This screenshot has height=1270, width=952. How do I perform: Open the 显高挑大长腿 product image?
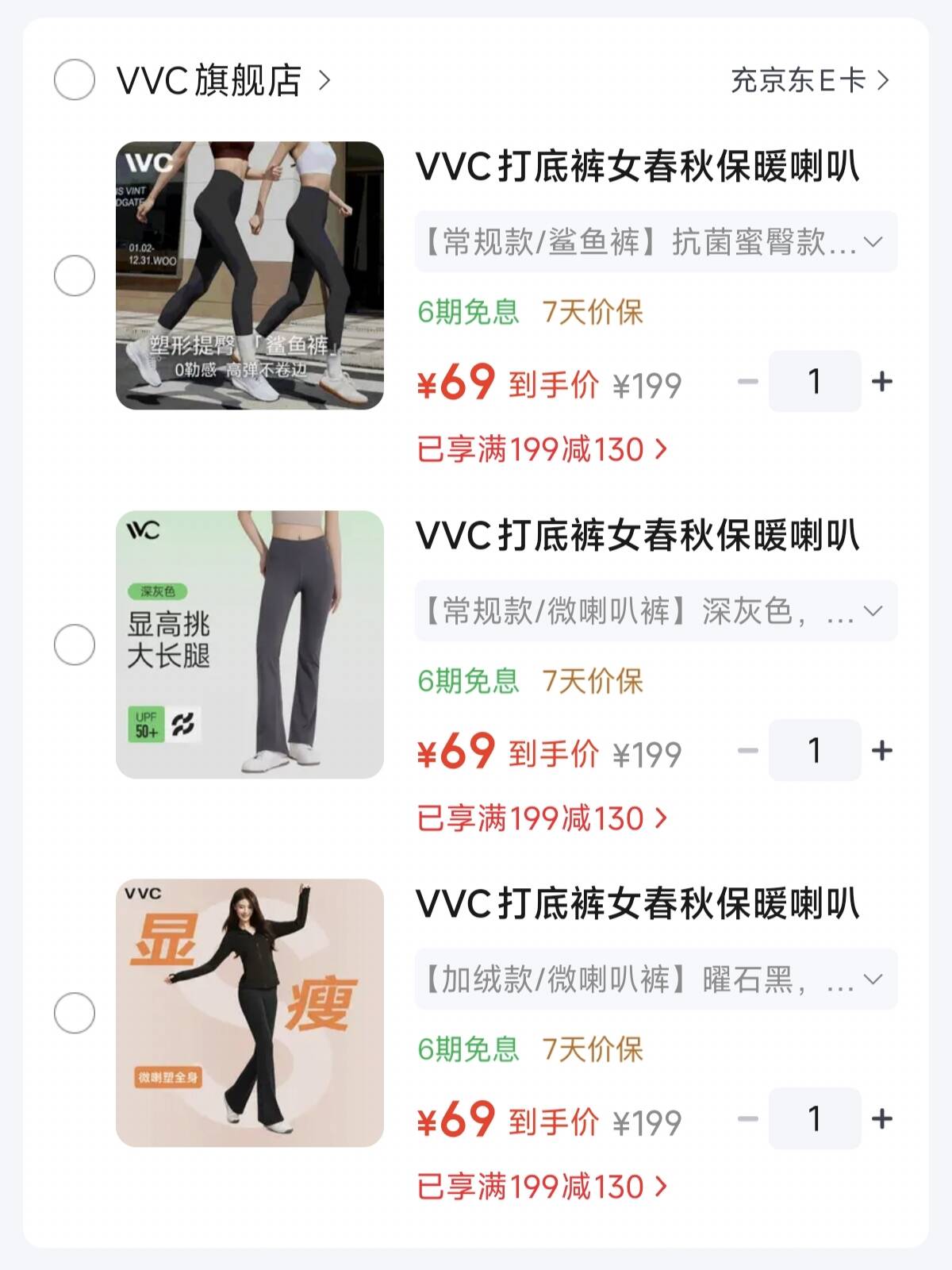(x=250, y=644)
